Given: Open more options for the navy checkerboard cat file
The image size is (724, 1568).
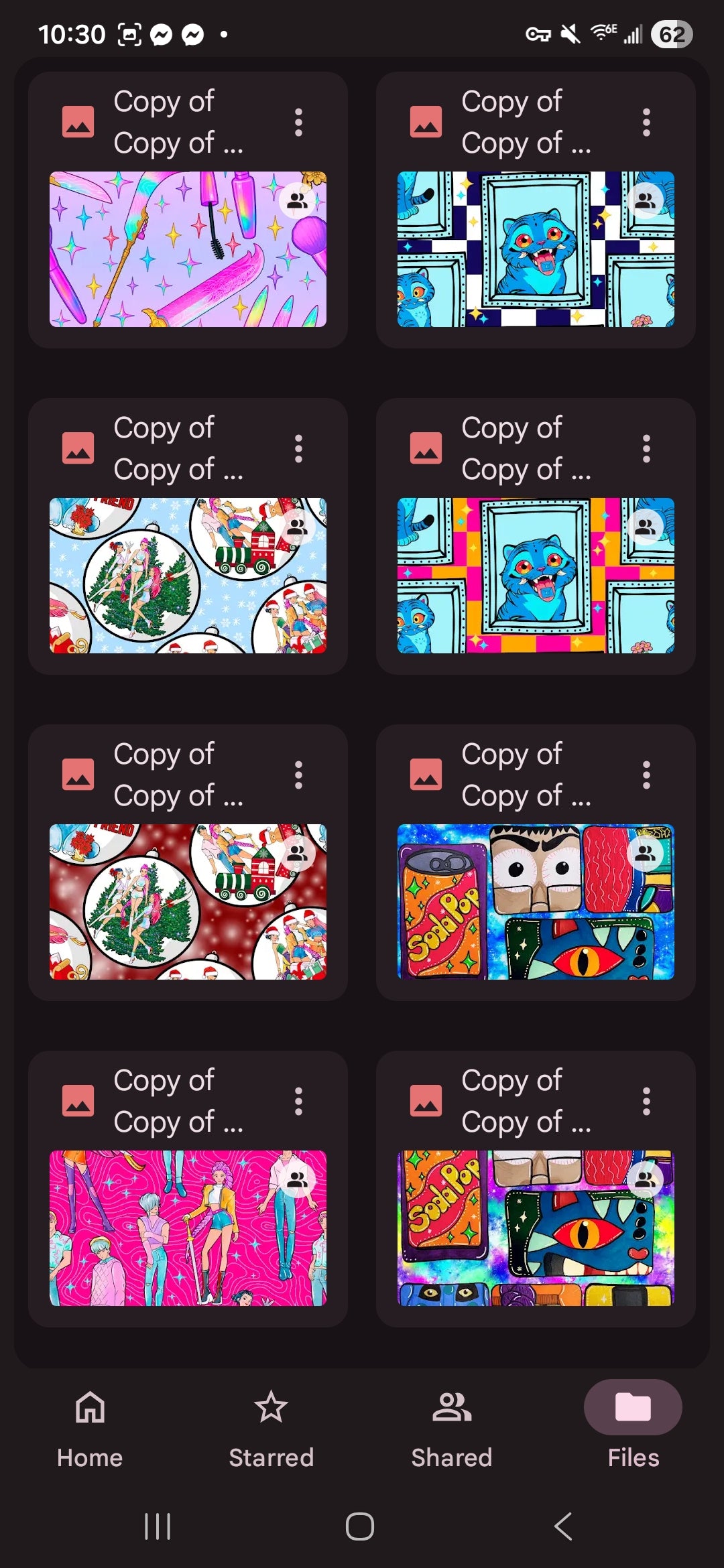Looking at the screenshot, I should tap(646, 123).
